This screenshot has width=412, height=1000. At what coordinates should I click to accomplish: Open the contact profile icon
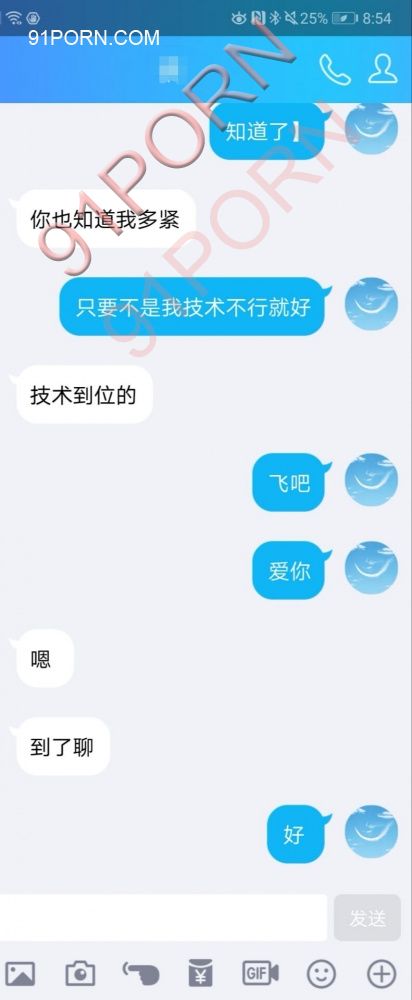(383, 68)
